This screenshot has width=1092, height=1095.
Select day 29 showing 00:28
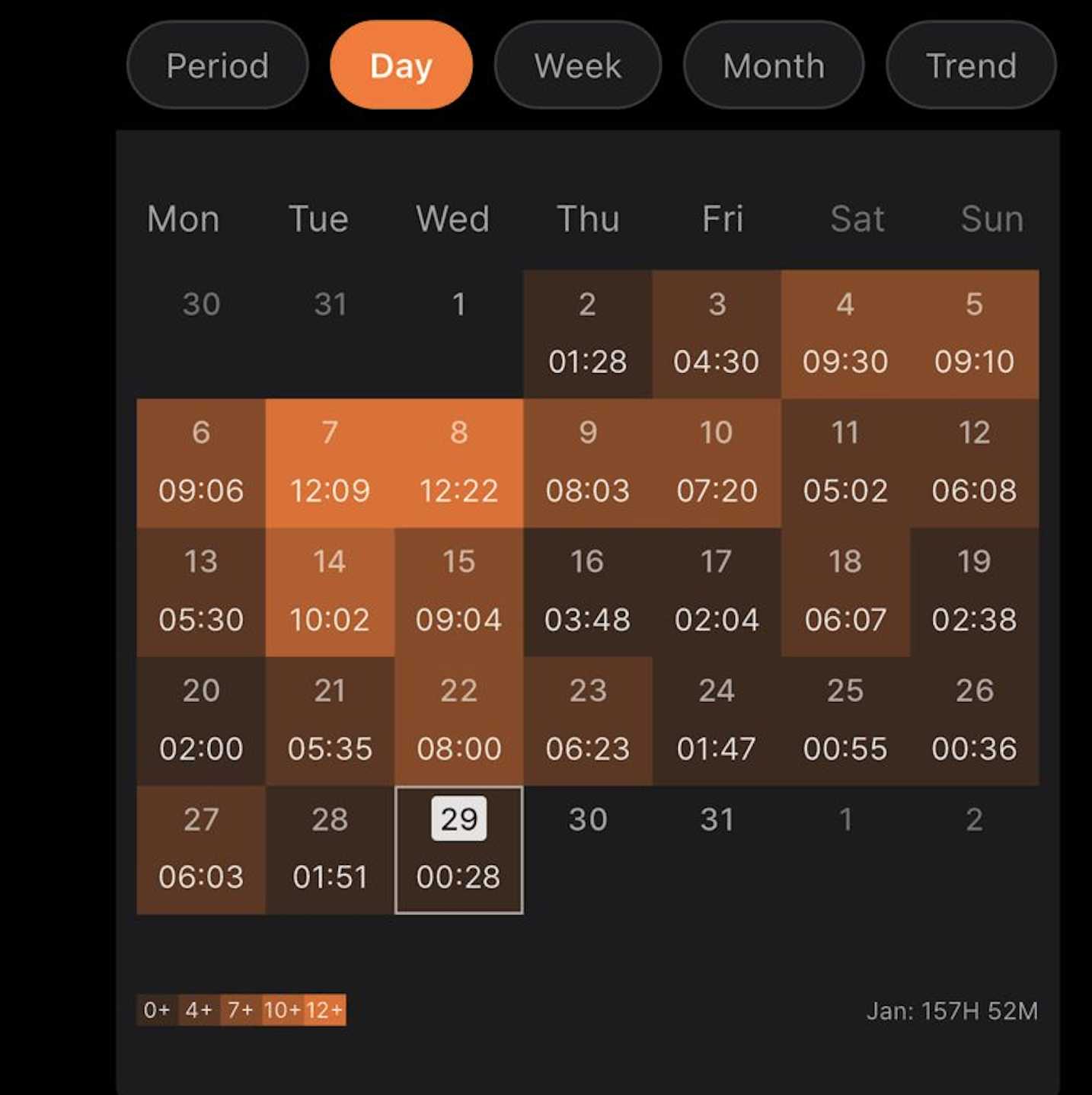pos(458,850)
